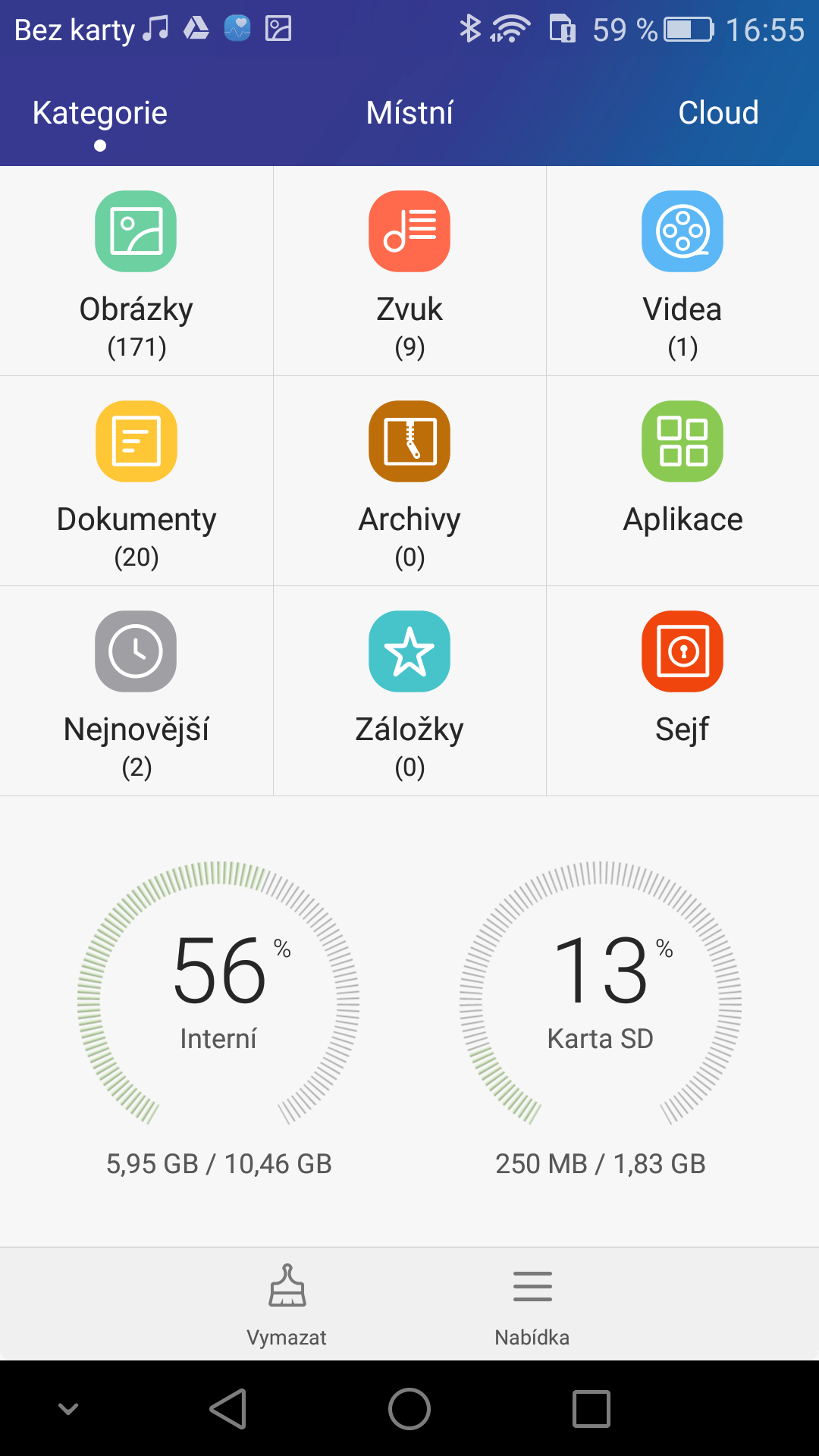The image size is (819, 1456).
Task: Tap the Vymazat cleanup button
Action: point(287,1304)
